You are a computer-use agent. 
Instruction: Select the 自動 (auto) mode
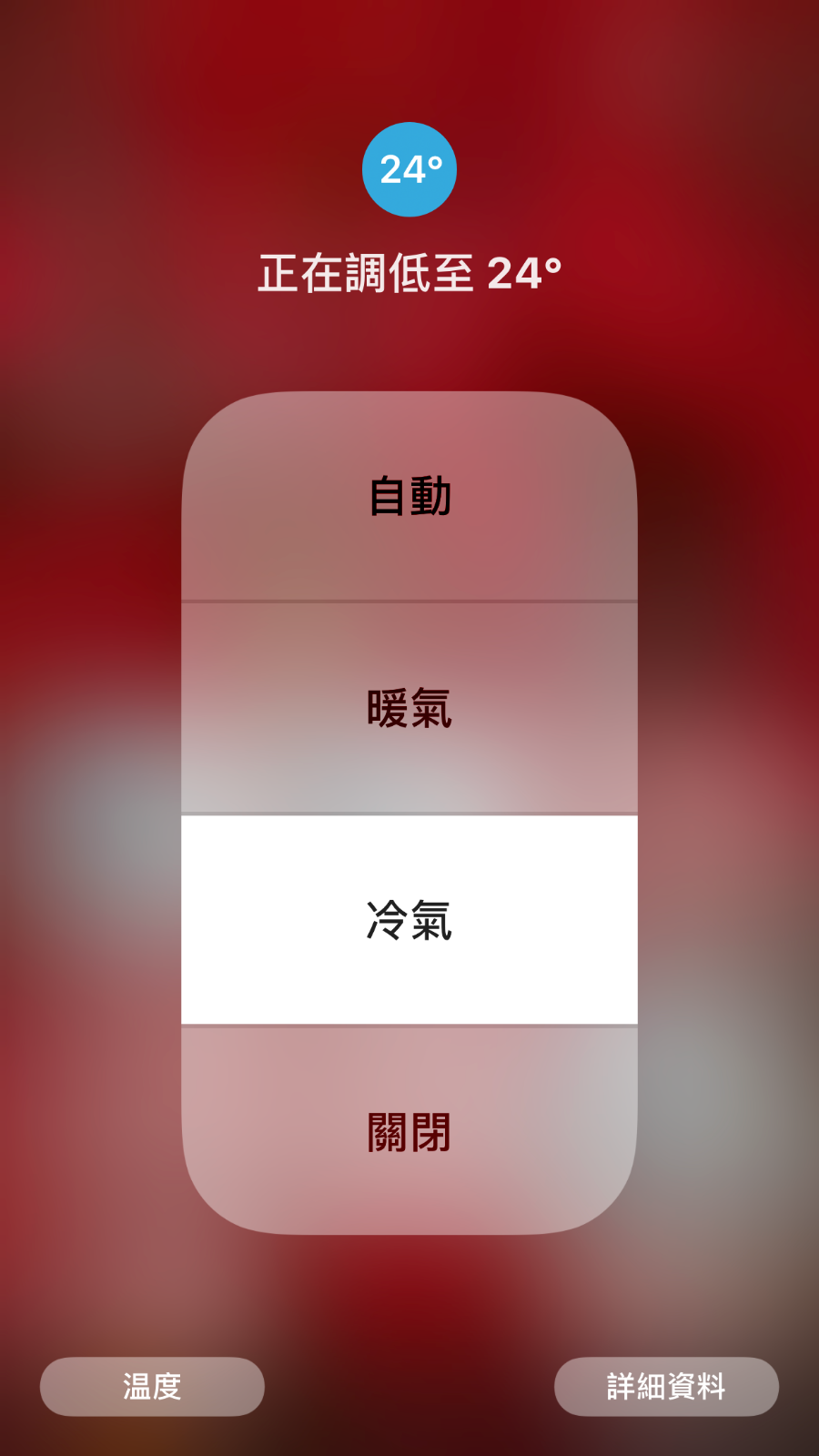click(x=409, y=497)
